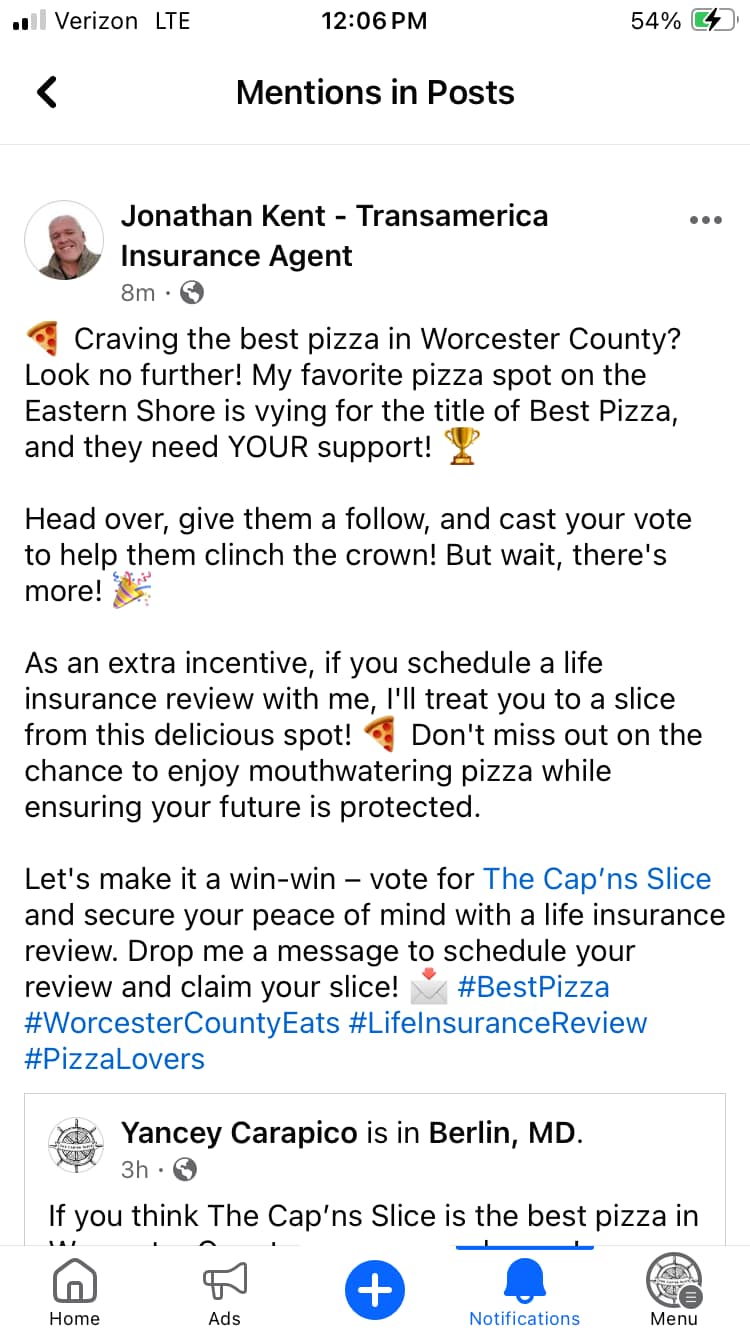Open the Menu tab
Viewport: 750px width, 1334px height.
coord(674,1292)
